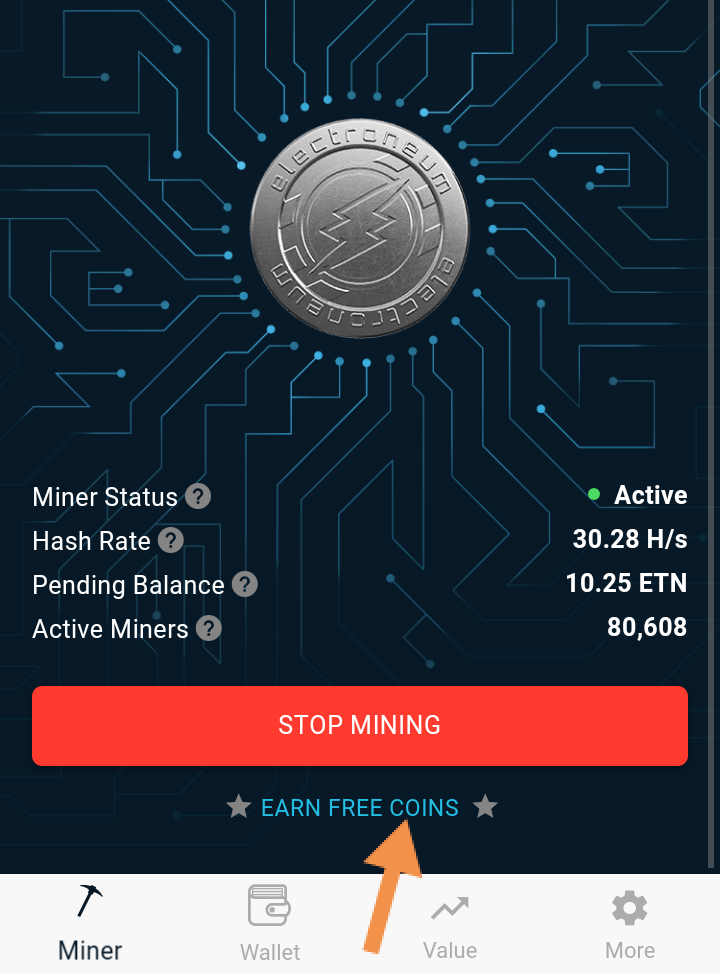The image size is (720, 974).
Task: Show help for Miner Status
Action: (x=199, y=496)
